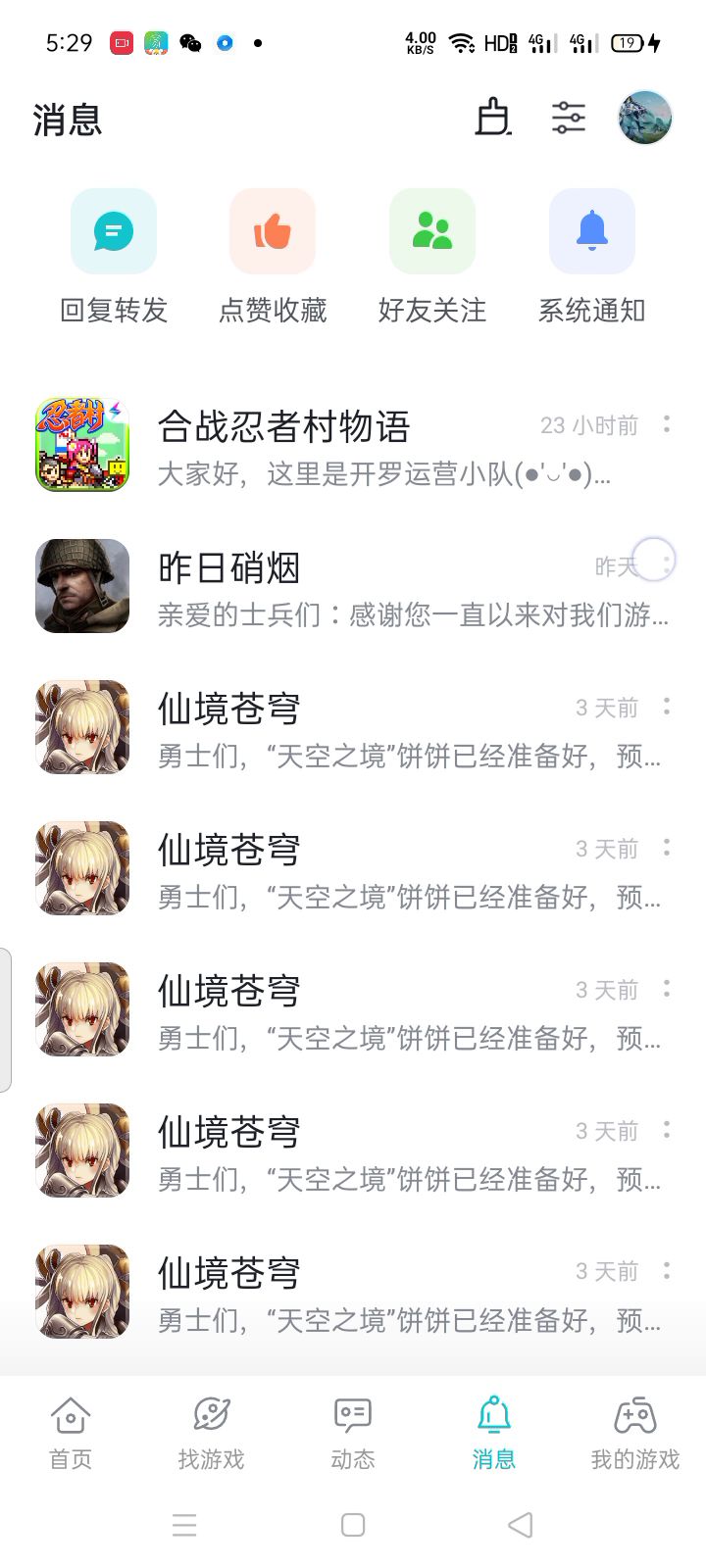Open 点赞收藏 notifications

(273, 257)
